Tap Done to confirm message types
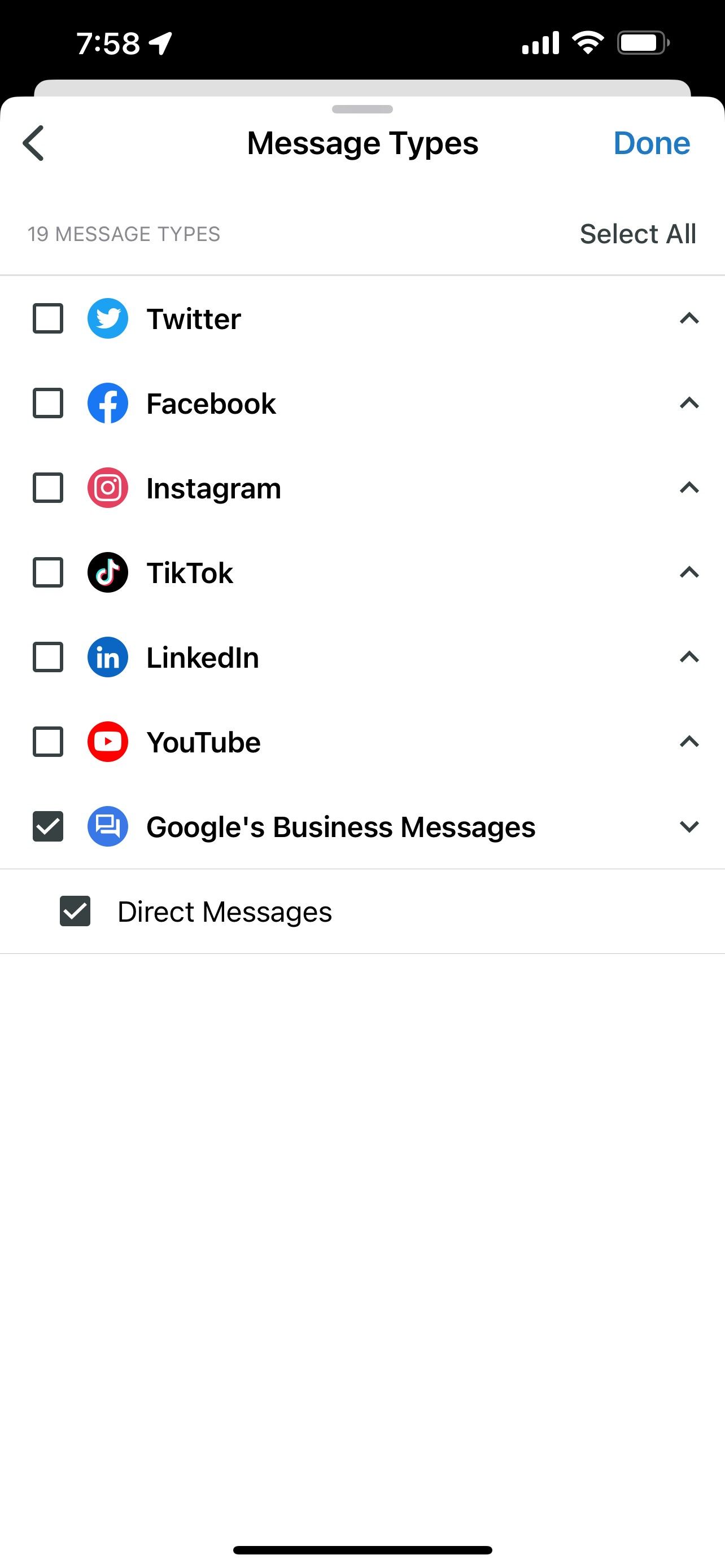Viewport: 725px width, 1568px height. [652, 144]
